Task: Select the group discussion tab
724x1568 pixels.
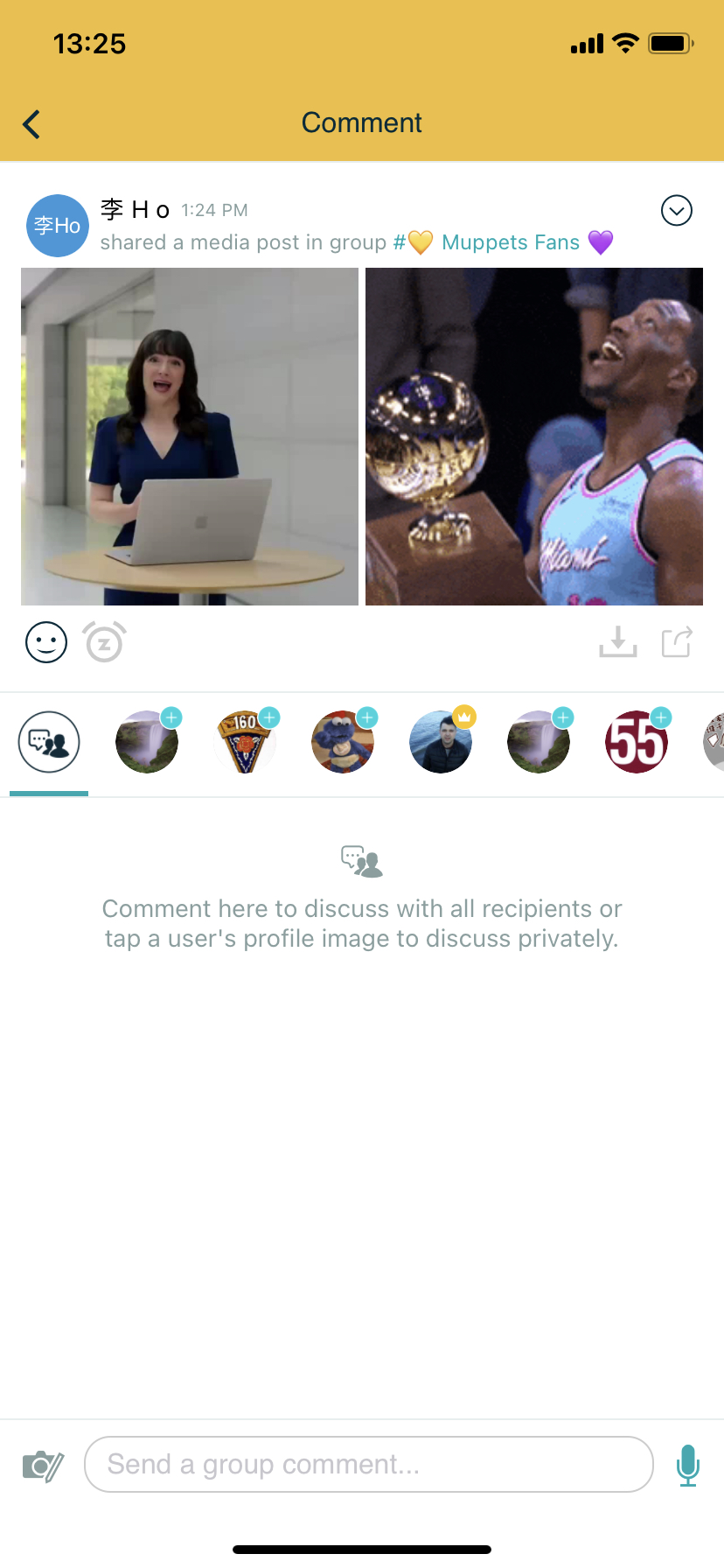Action: [x=49, y=742]
